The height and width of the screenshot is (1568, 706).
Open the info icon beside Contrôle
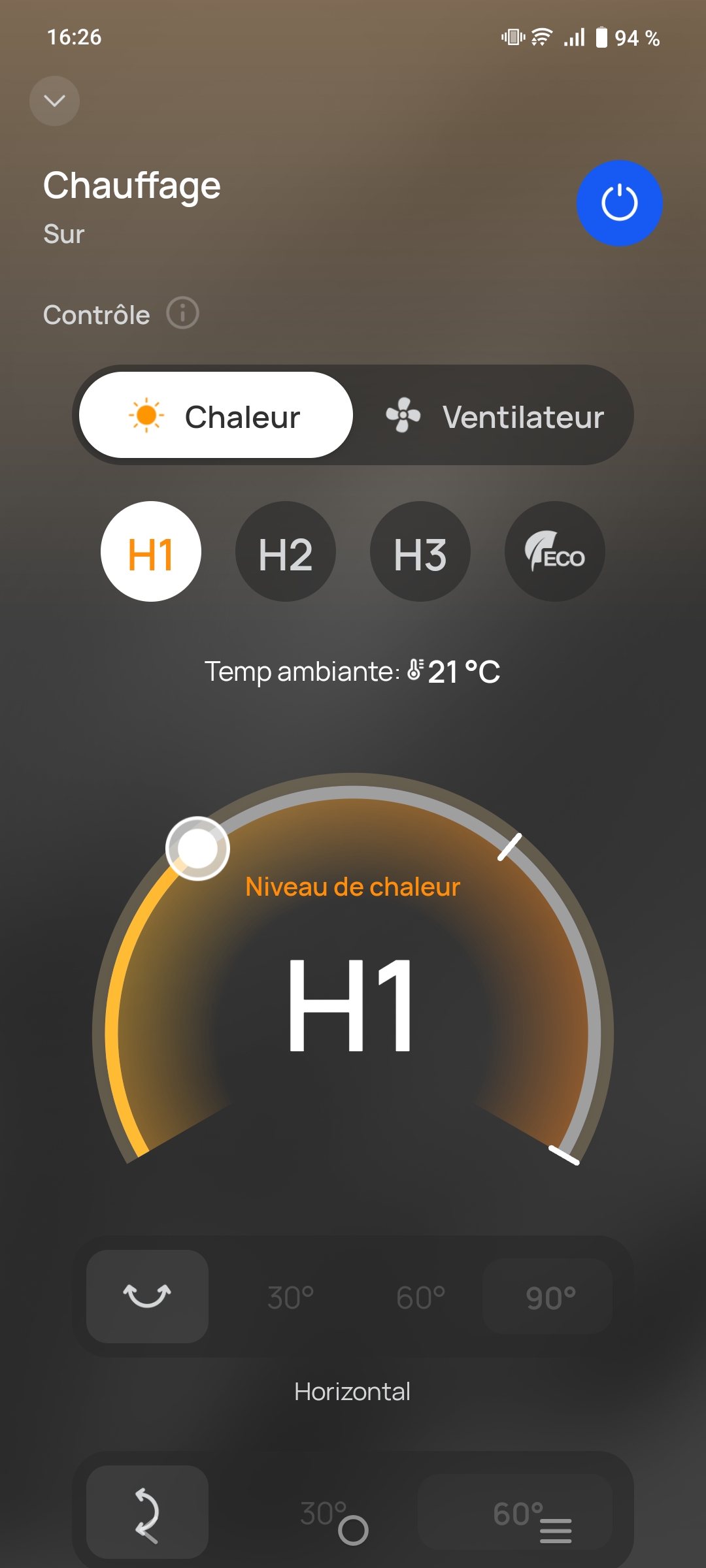pyautogui.click(x=182, y=313)
